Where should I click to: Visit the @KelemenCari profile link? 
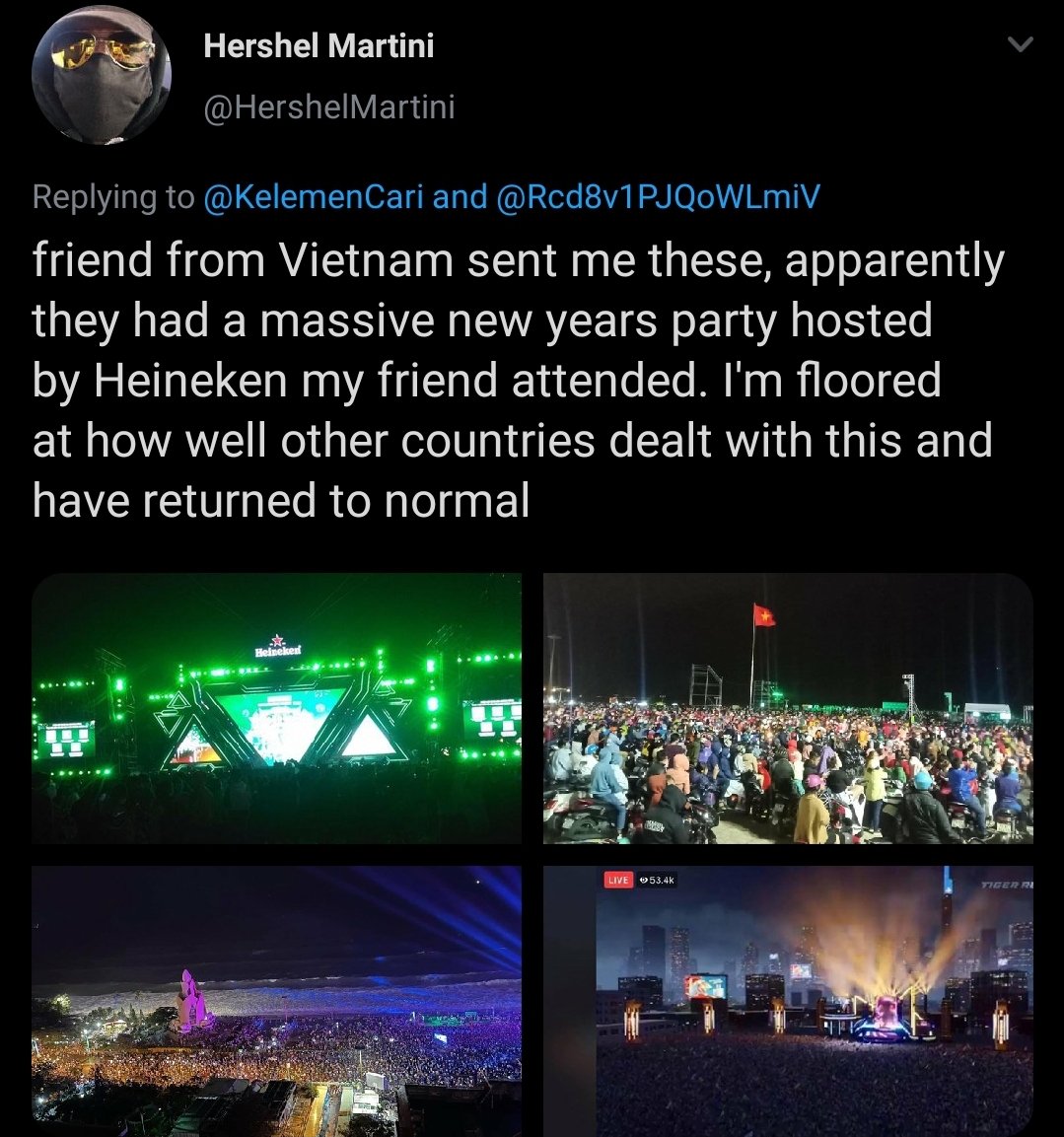pos(313,197)
